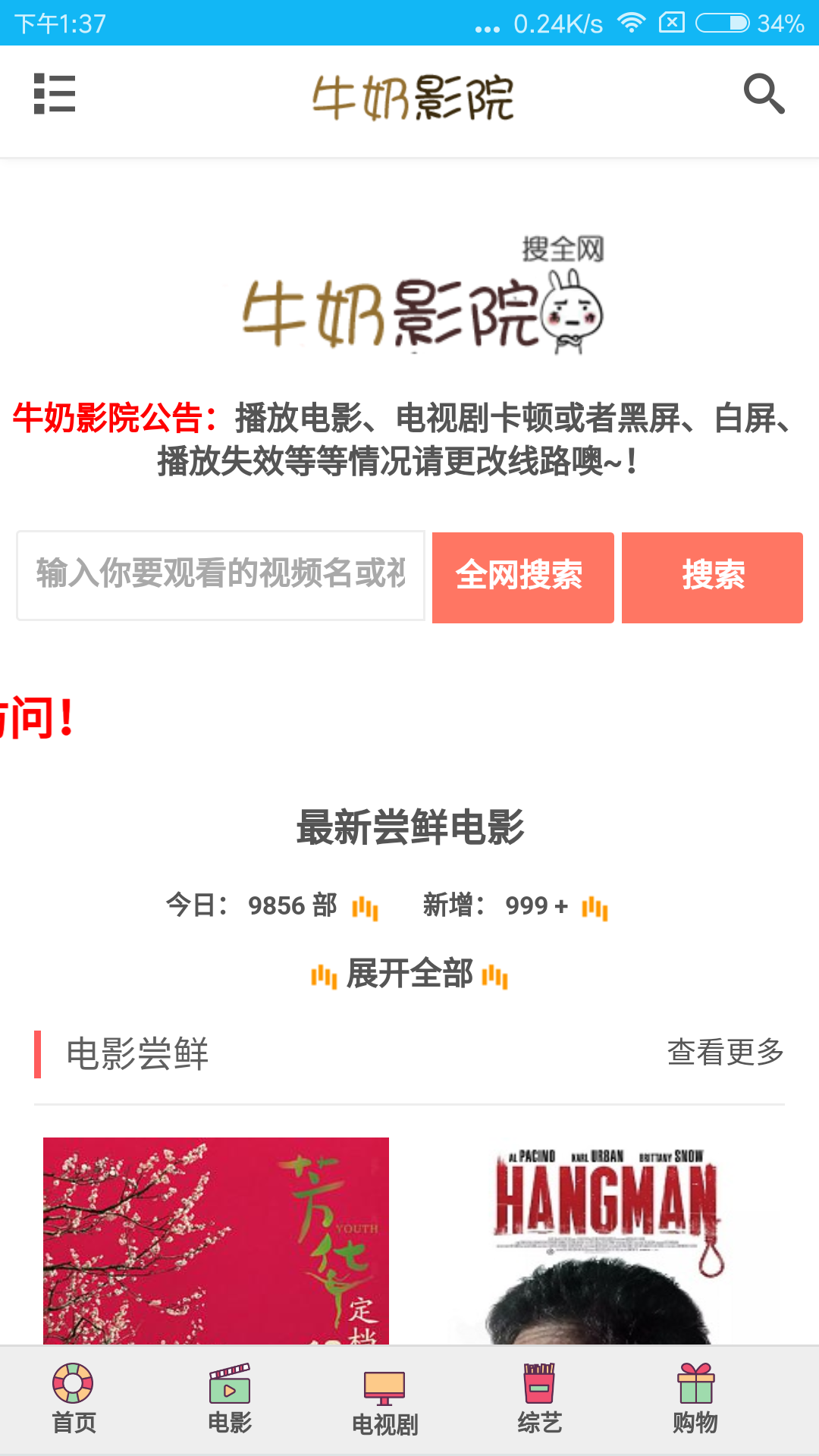Focus the video name search field
The width and height of the screenshot is (819, 1456).
[221, 576]
